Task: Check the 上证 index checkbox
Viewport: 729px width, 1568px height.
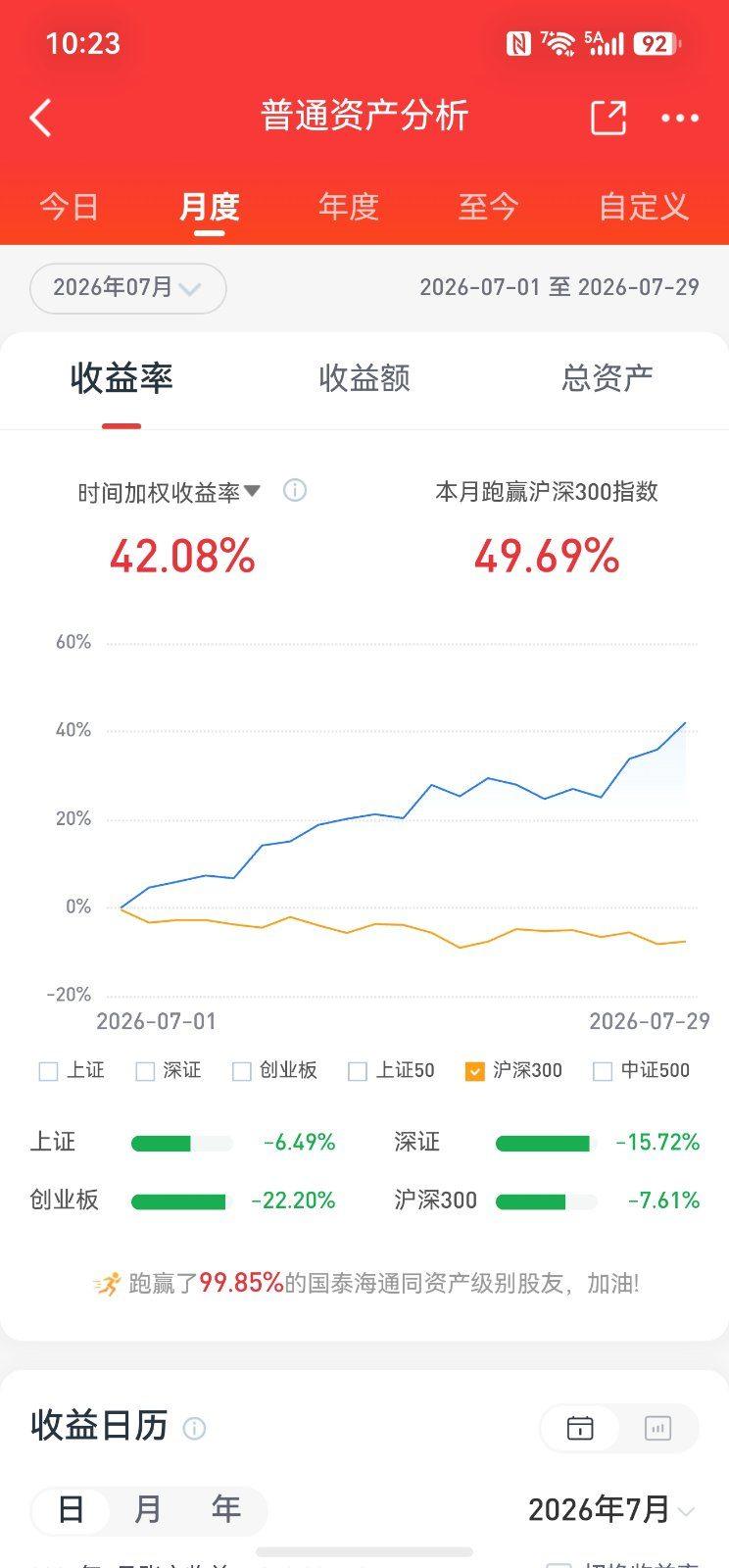Action: coord(47,1071)
